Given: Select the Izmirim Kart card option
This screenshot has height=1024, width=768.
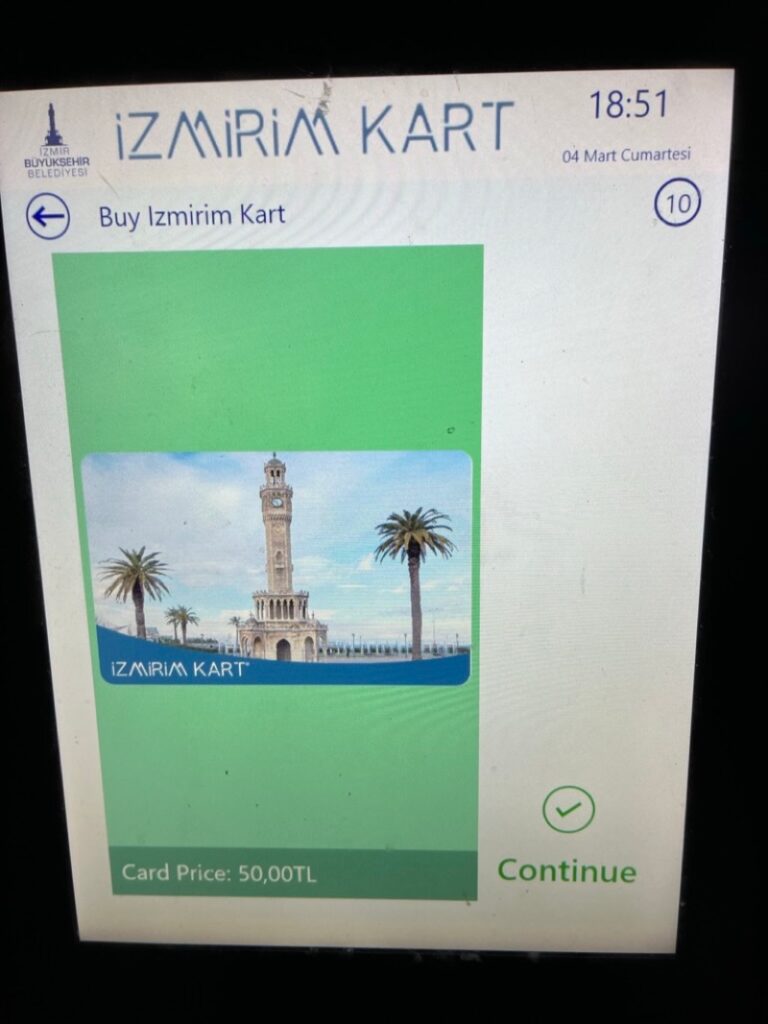Looking at the screenshot, I should tap(276, 567).
